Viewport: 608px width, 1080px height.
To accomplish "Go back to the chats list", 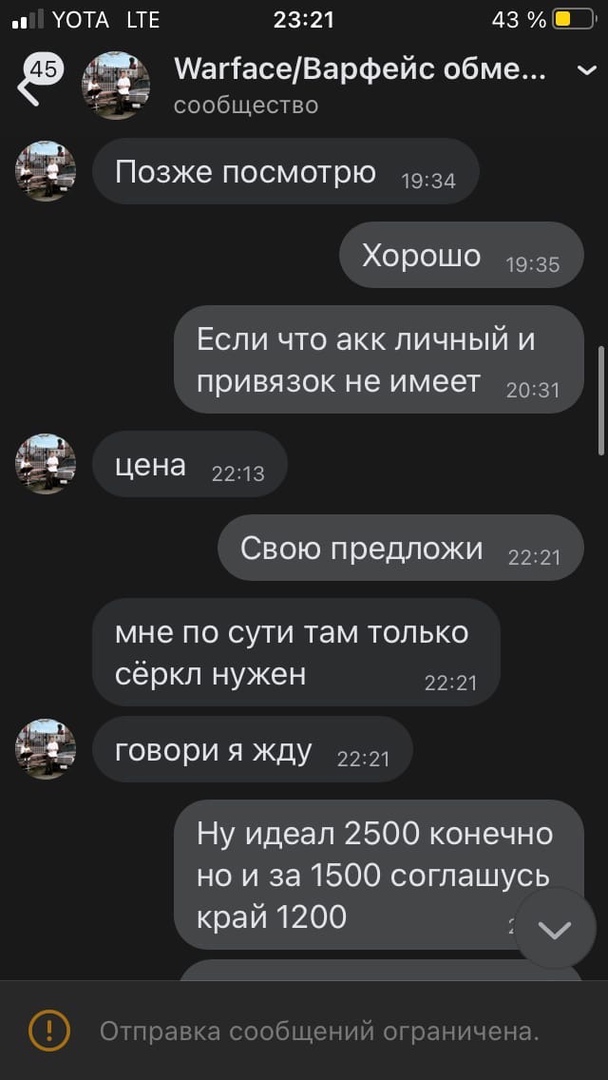I will [x=30, y=84].
